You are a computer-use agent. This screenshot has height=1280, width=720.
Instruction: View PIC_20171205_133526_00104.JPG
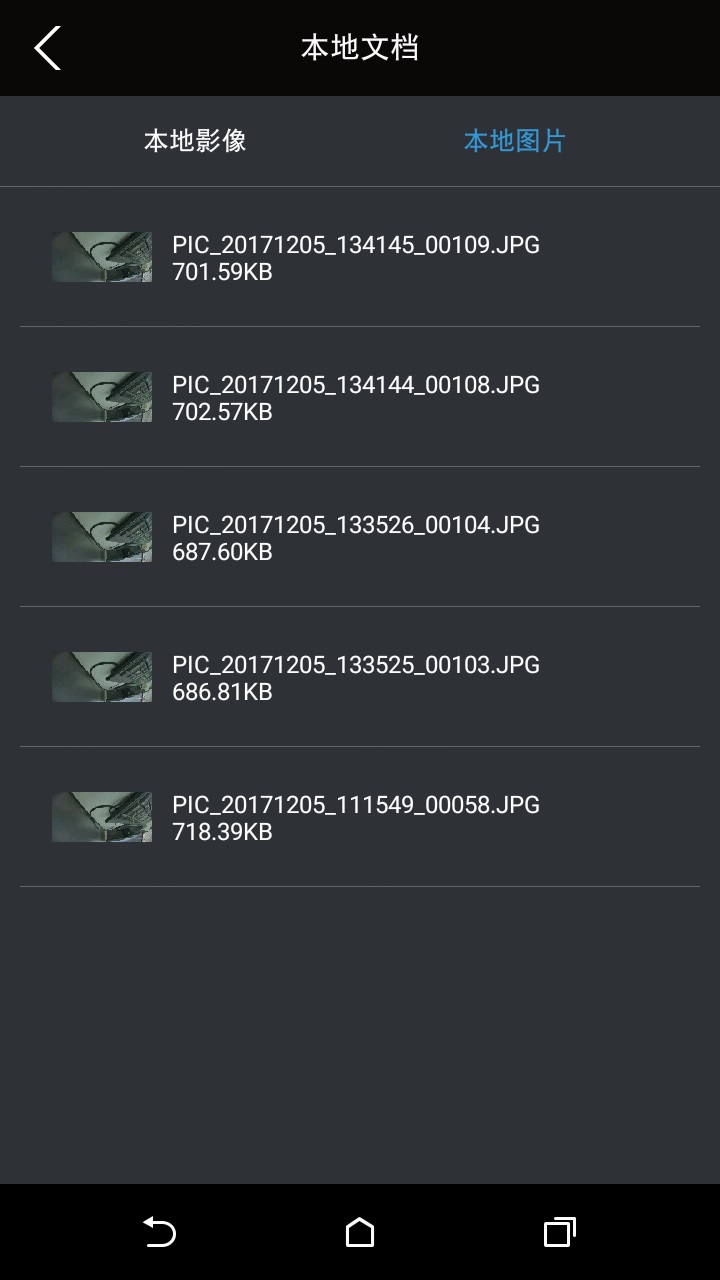pos(356,537)
